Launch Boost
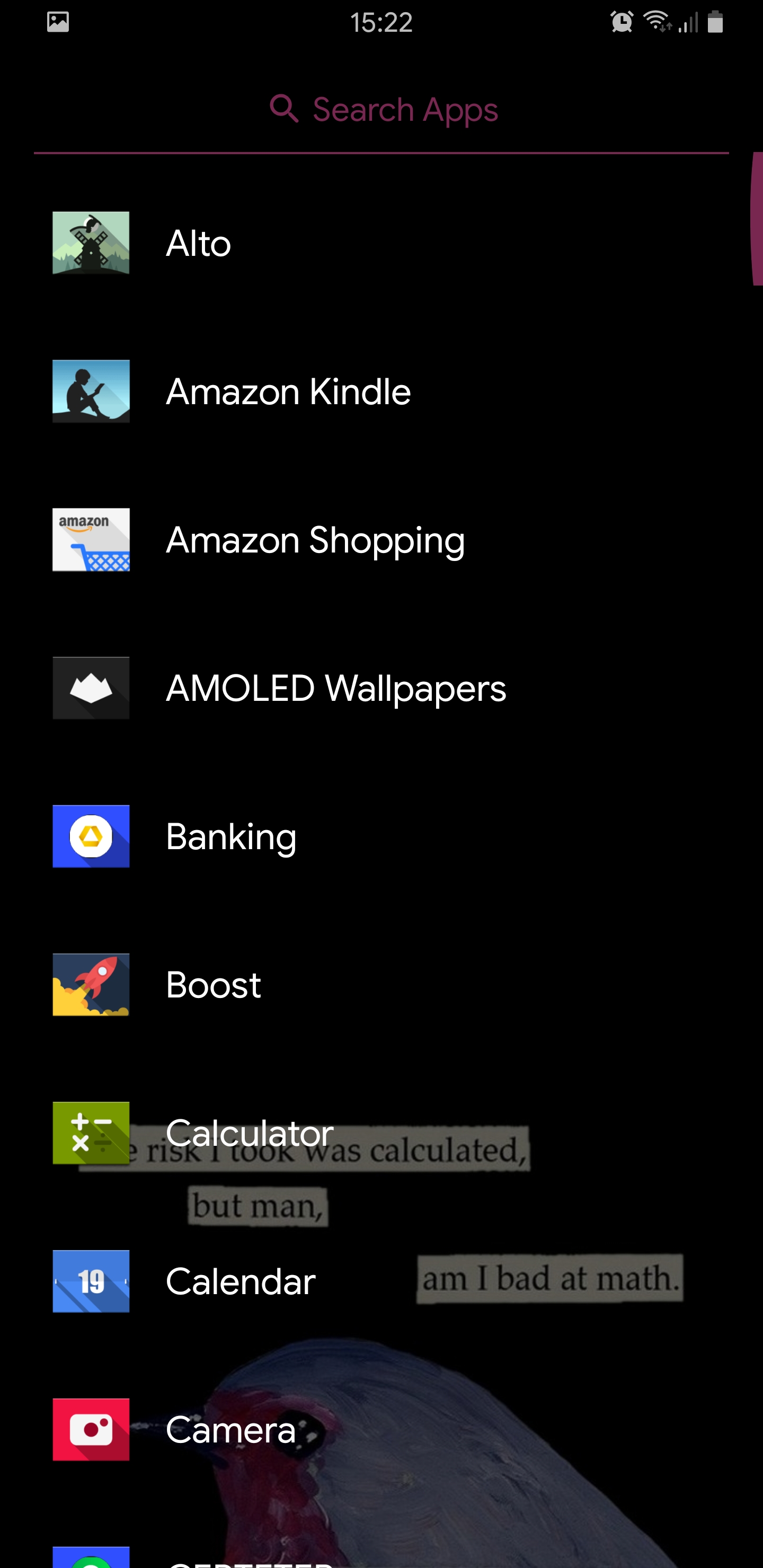 (381, 985)
